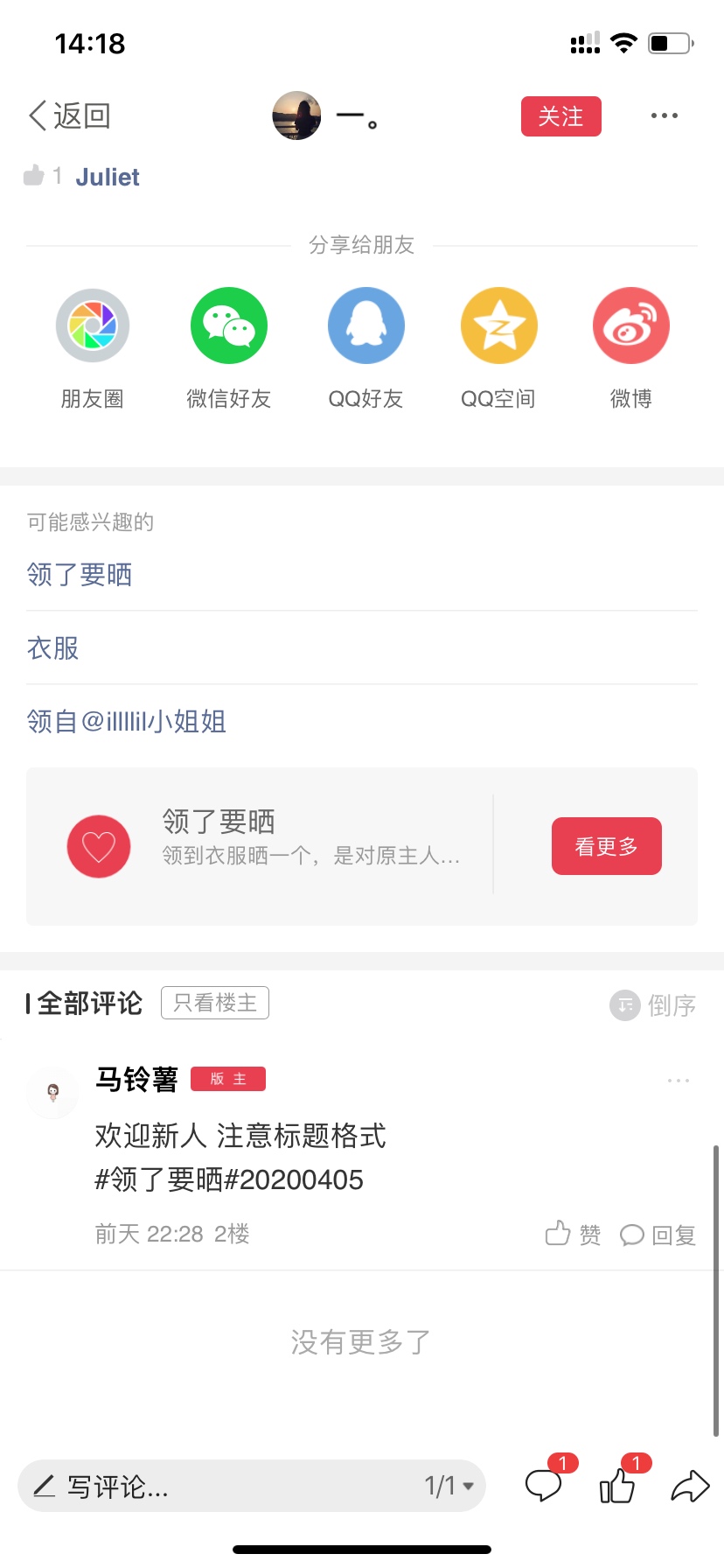The width and height of the screenshot is (724, 1568).
Task: Like the post via bottom thumbs-up
Action: 618,1485
